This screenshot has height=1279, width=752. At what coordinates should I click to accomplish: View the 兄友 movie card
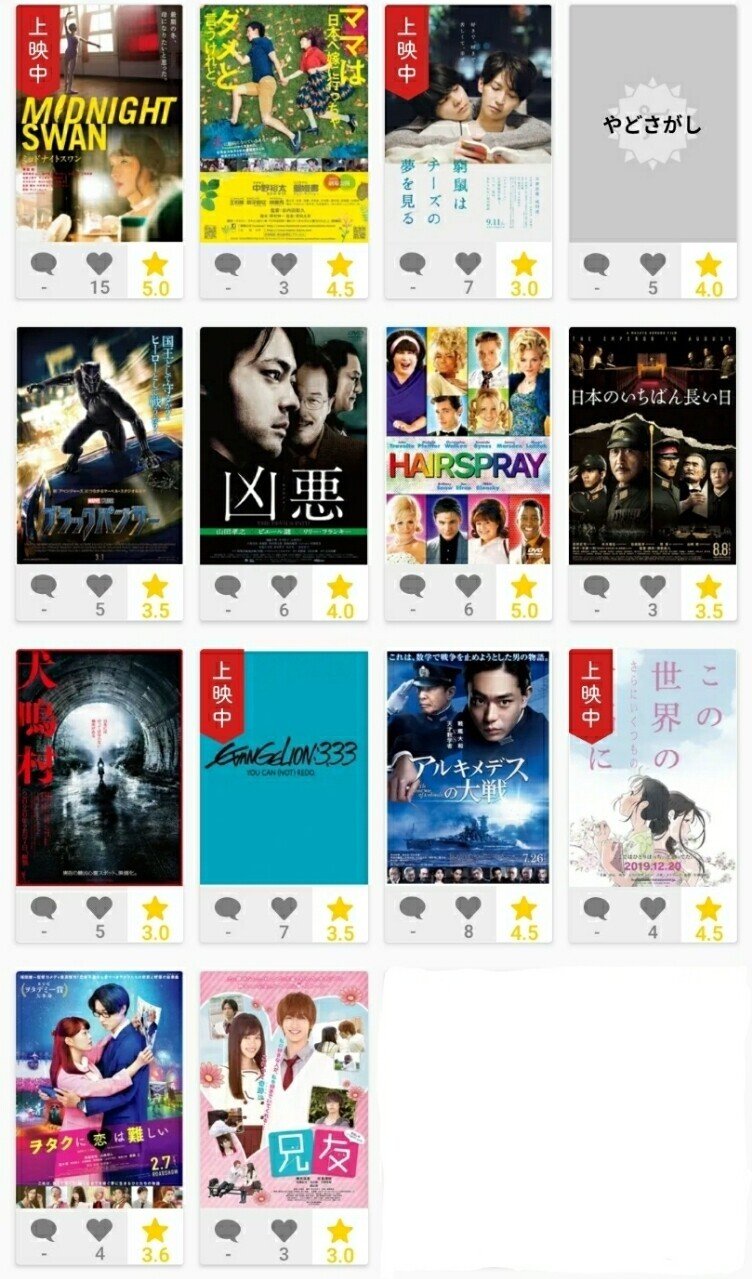pyautogui.click(x=283, y=1090)
